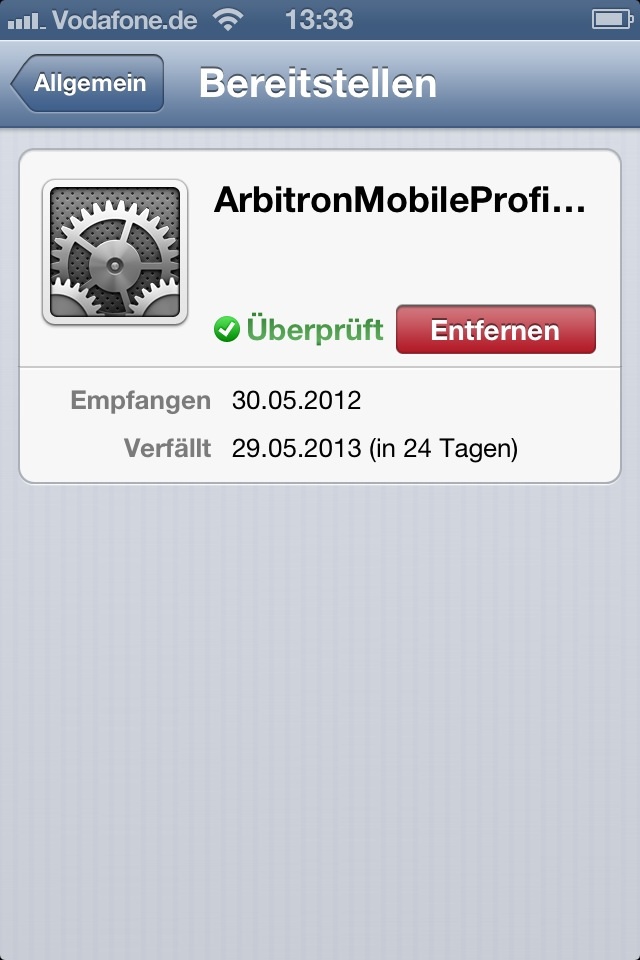The height and width of the screenshot is (960, 640).
Task: Go back to Allgemein settings
Action: 88,84
